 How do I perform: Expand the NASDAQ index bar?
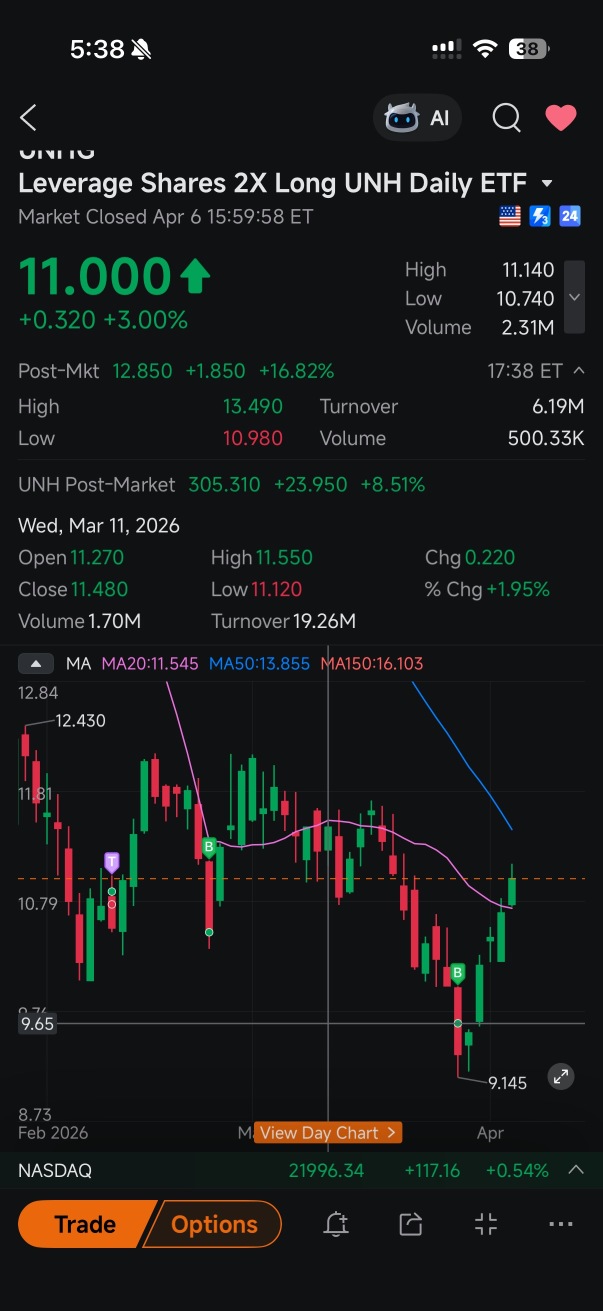click(576, 1170)
